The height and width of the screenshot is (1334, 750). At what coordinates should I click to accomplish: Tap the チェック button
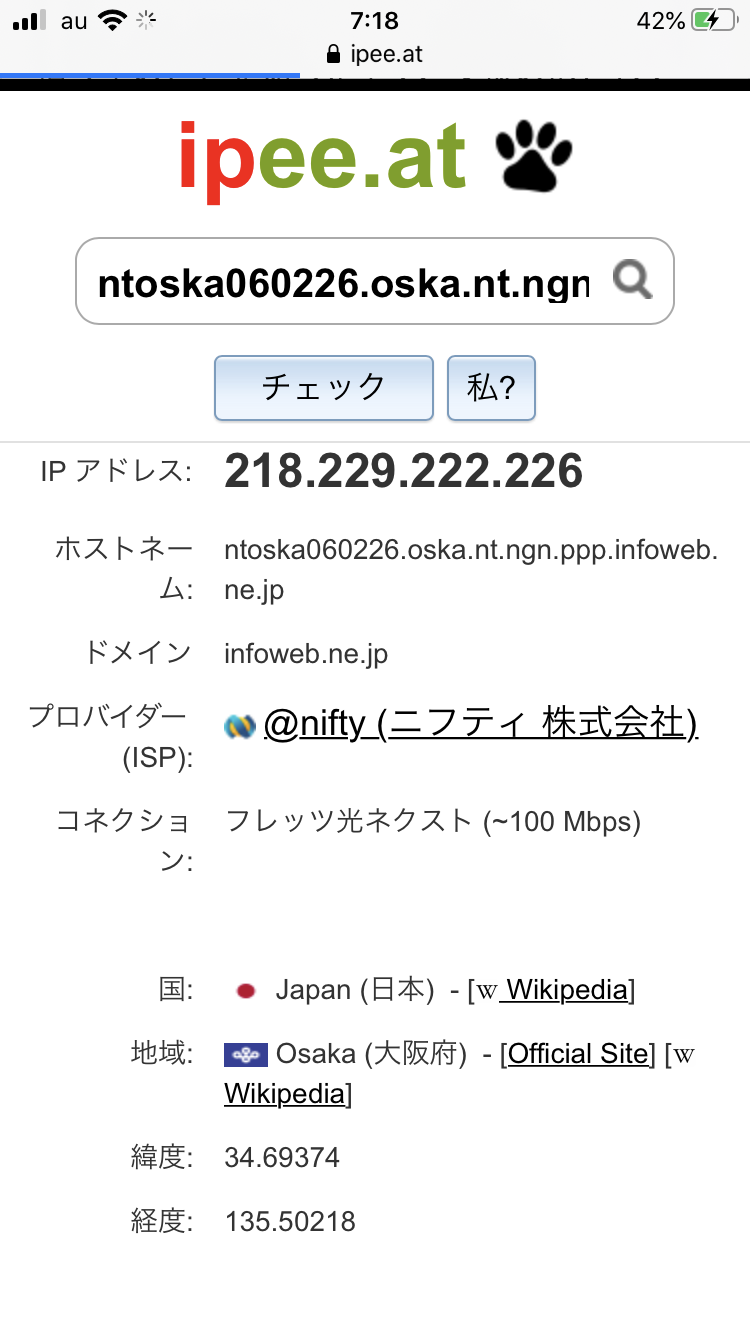[323, 387]
